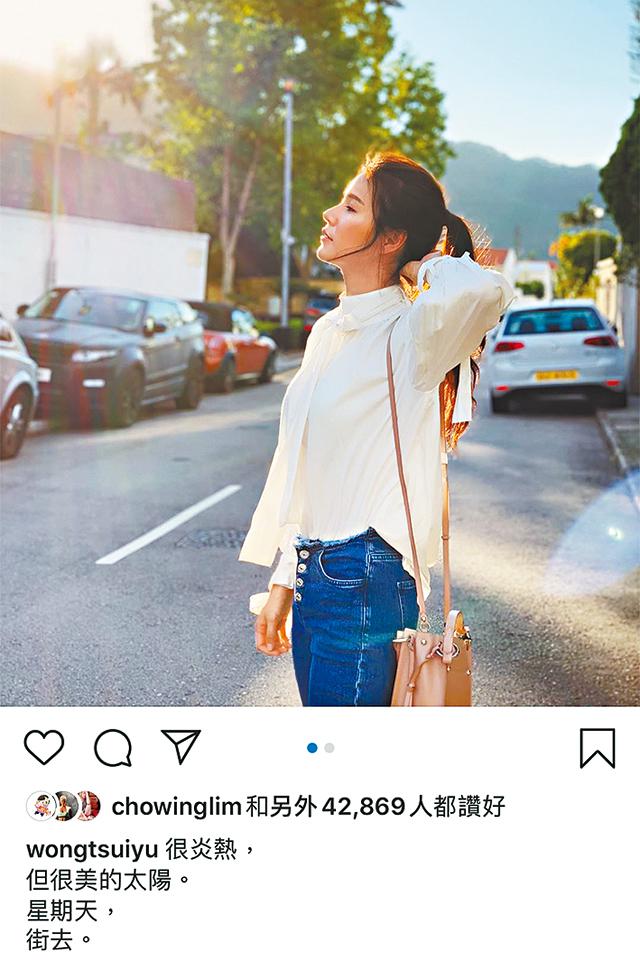Share the post via the paper plane icon

[181, 746]
